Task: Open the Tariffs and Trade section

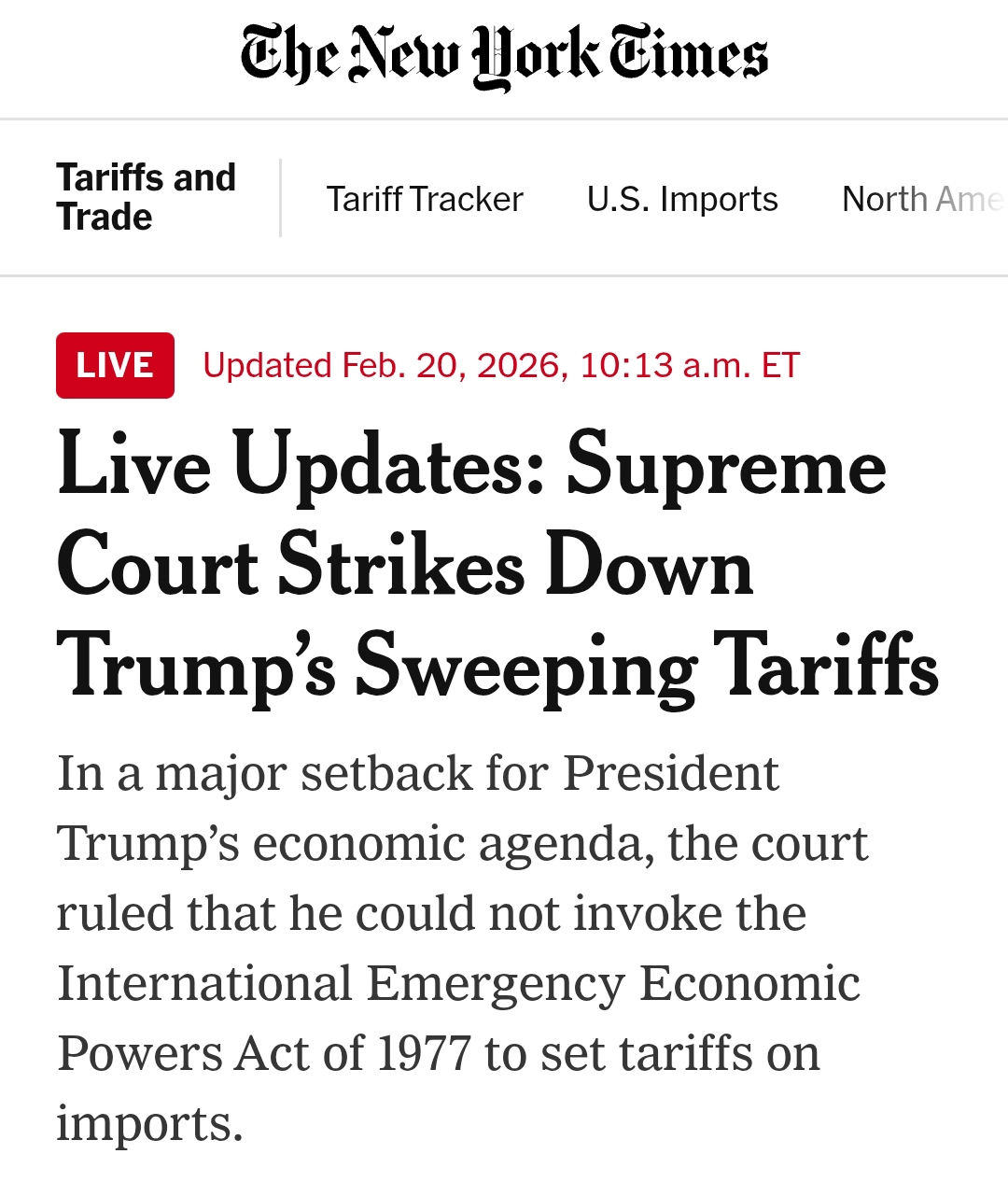Action: click(146, 197)
